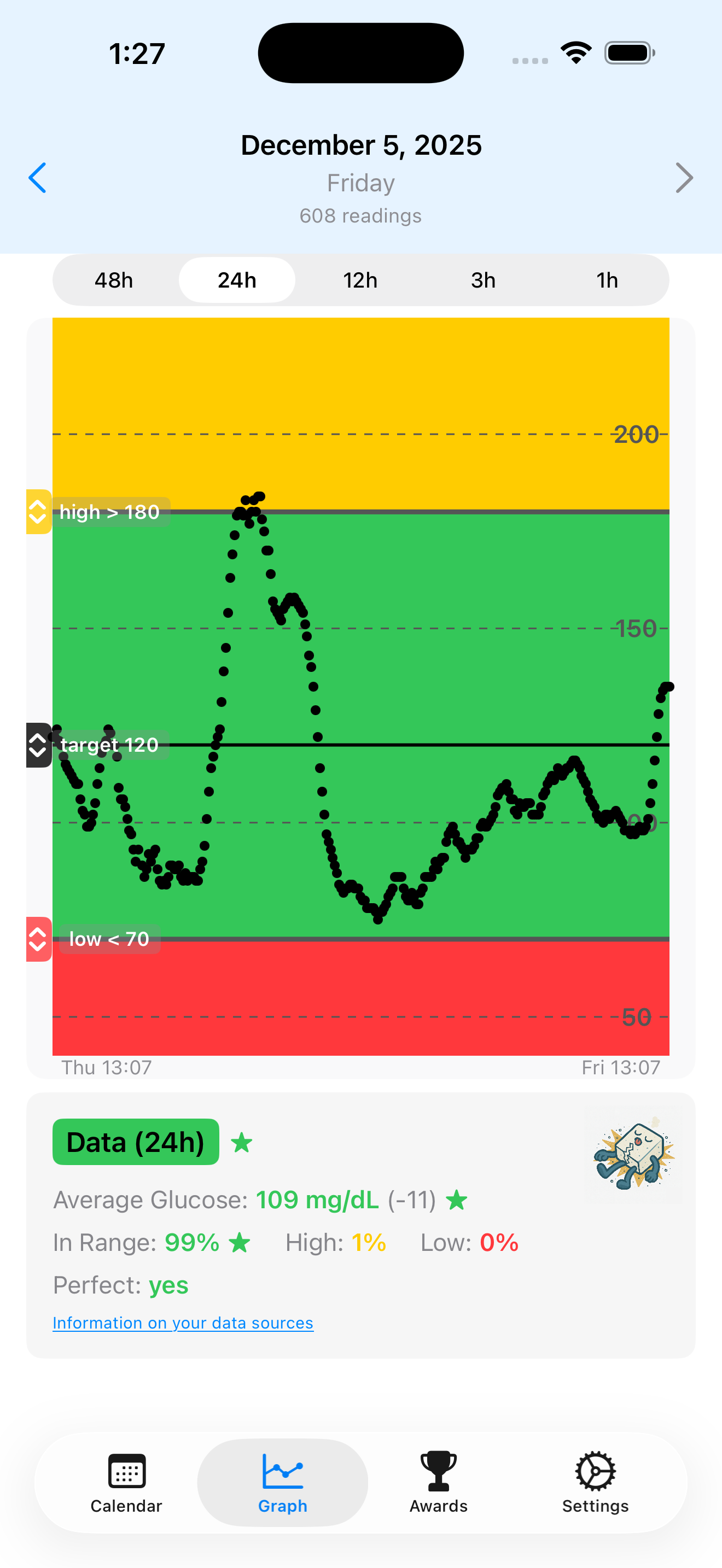This screenshot has width=722, height=1568.
Task: Go to the next day with the right chevron
Action: point(684,178)
